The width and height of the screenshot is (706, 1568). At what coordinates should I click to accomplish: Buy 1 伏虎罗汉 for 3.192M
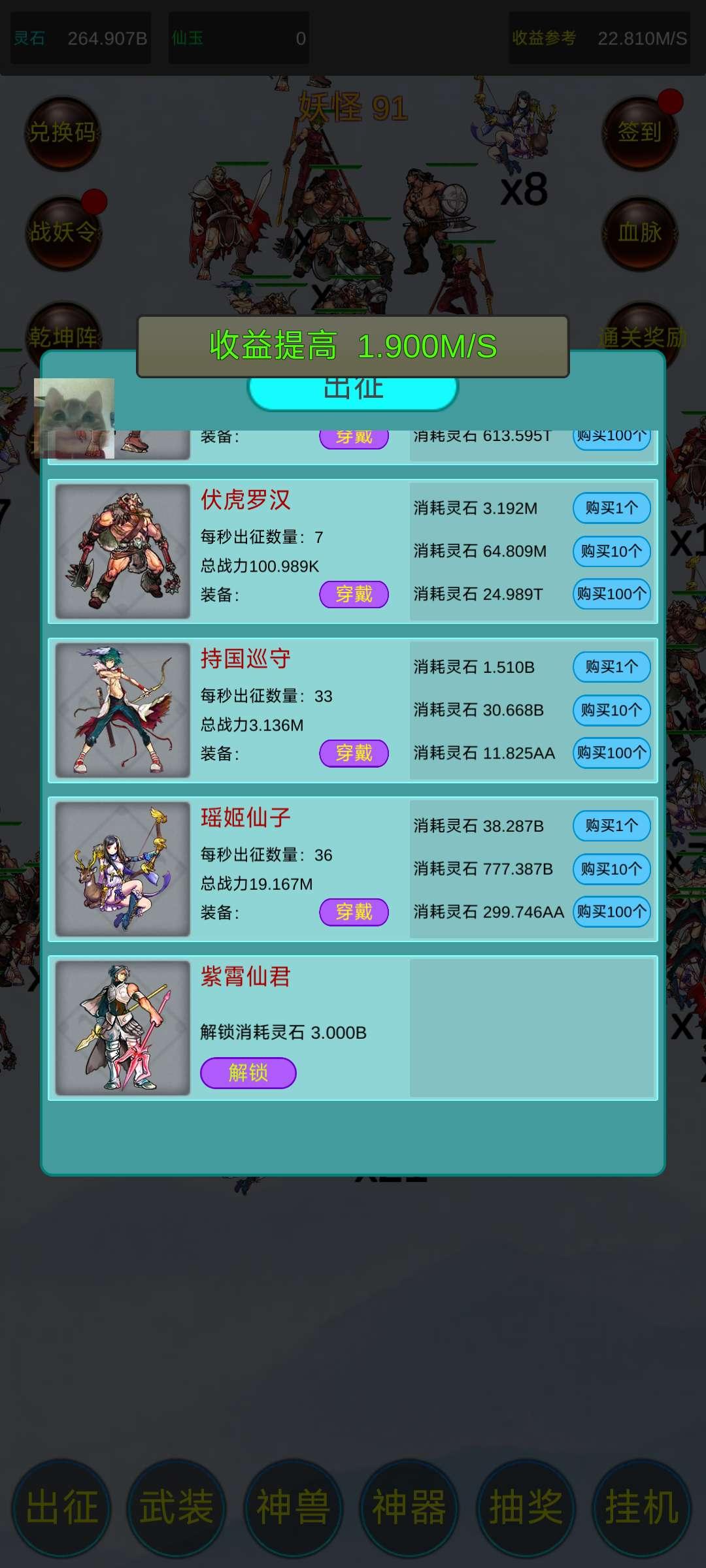click(611, 508)
